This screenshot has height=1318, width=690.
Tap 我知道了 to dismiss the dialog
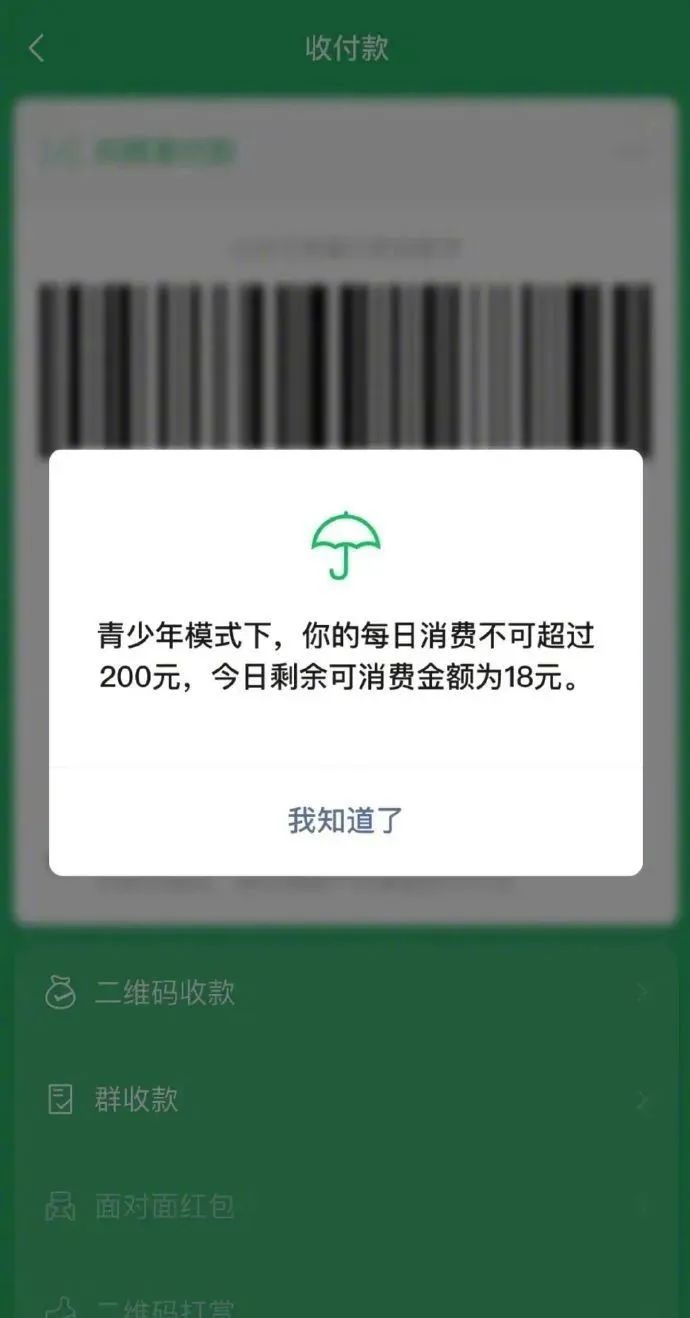[345, 820]
